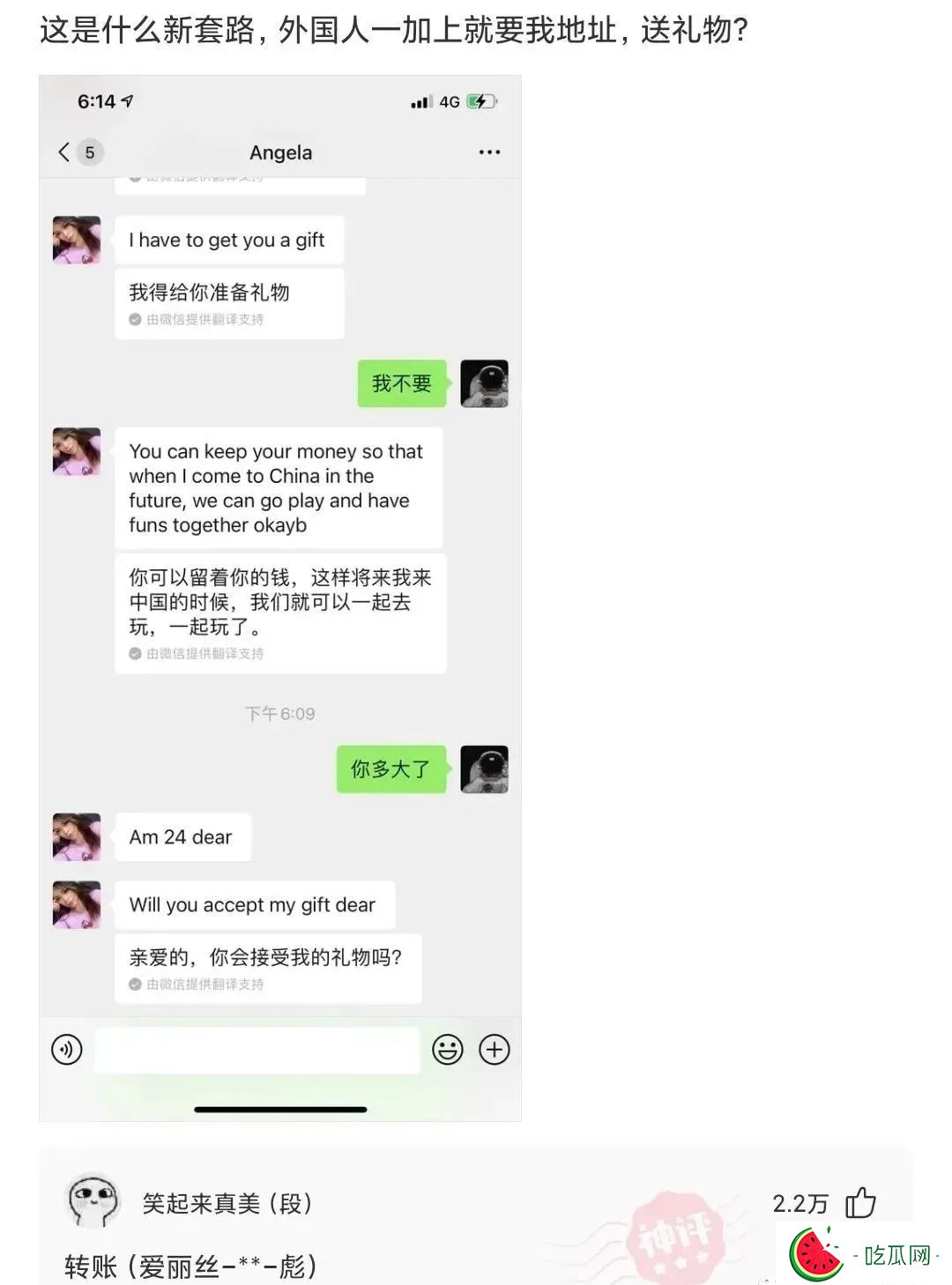Open the WeChat chat screenshot image
Image resolution: width=952 pixels, height=1285 pixels.
point(280,598)
